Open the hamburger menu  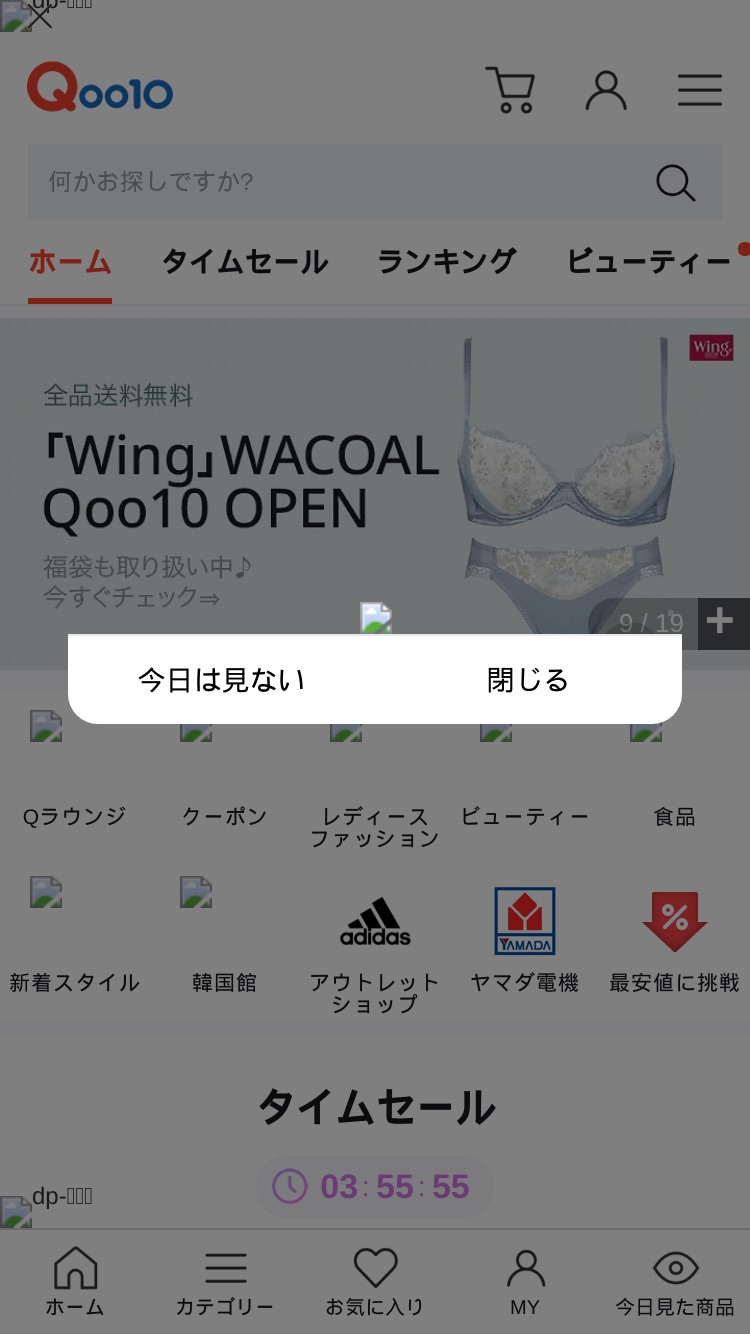(700, 90)
